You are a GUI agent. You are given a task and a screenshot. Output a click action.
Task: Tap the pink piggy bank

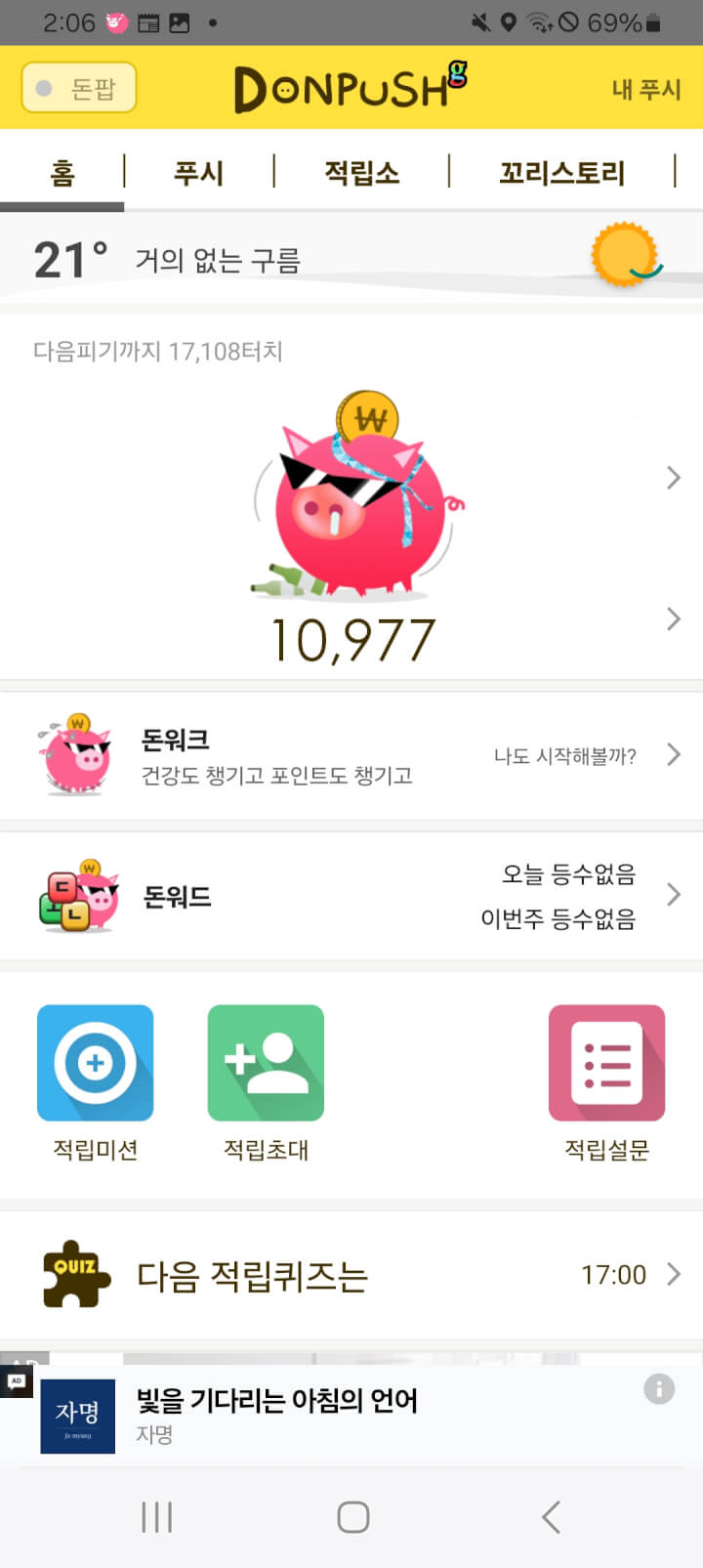356,498
